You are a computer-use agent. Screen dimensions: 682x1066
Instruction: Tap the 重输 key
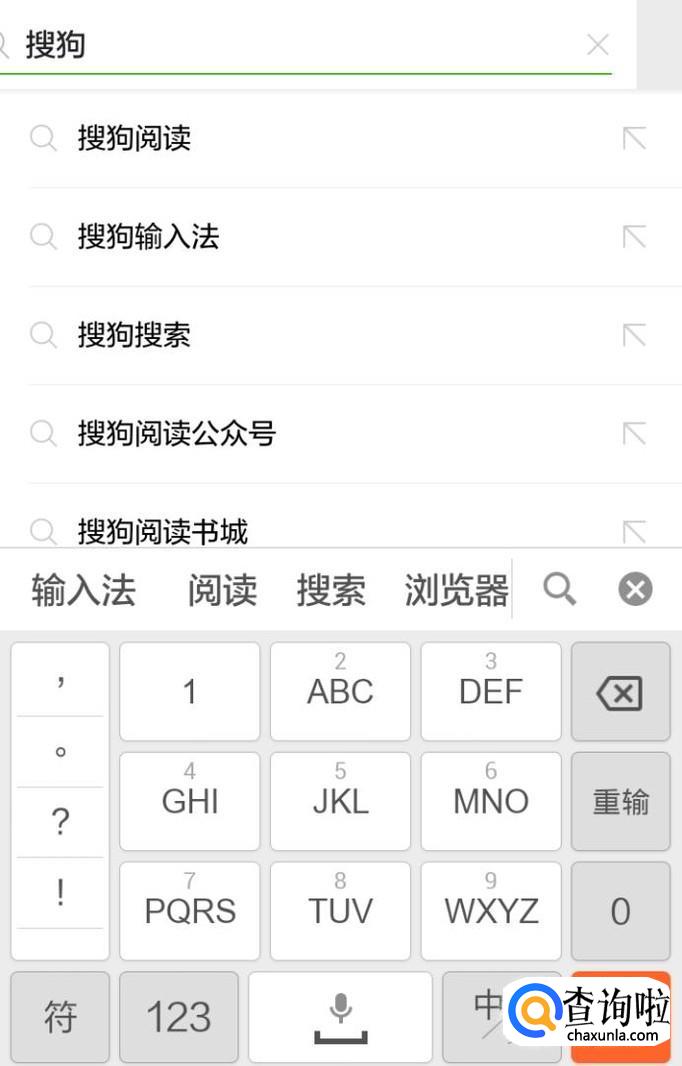pos(620,802)
